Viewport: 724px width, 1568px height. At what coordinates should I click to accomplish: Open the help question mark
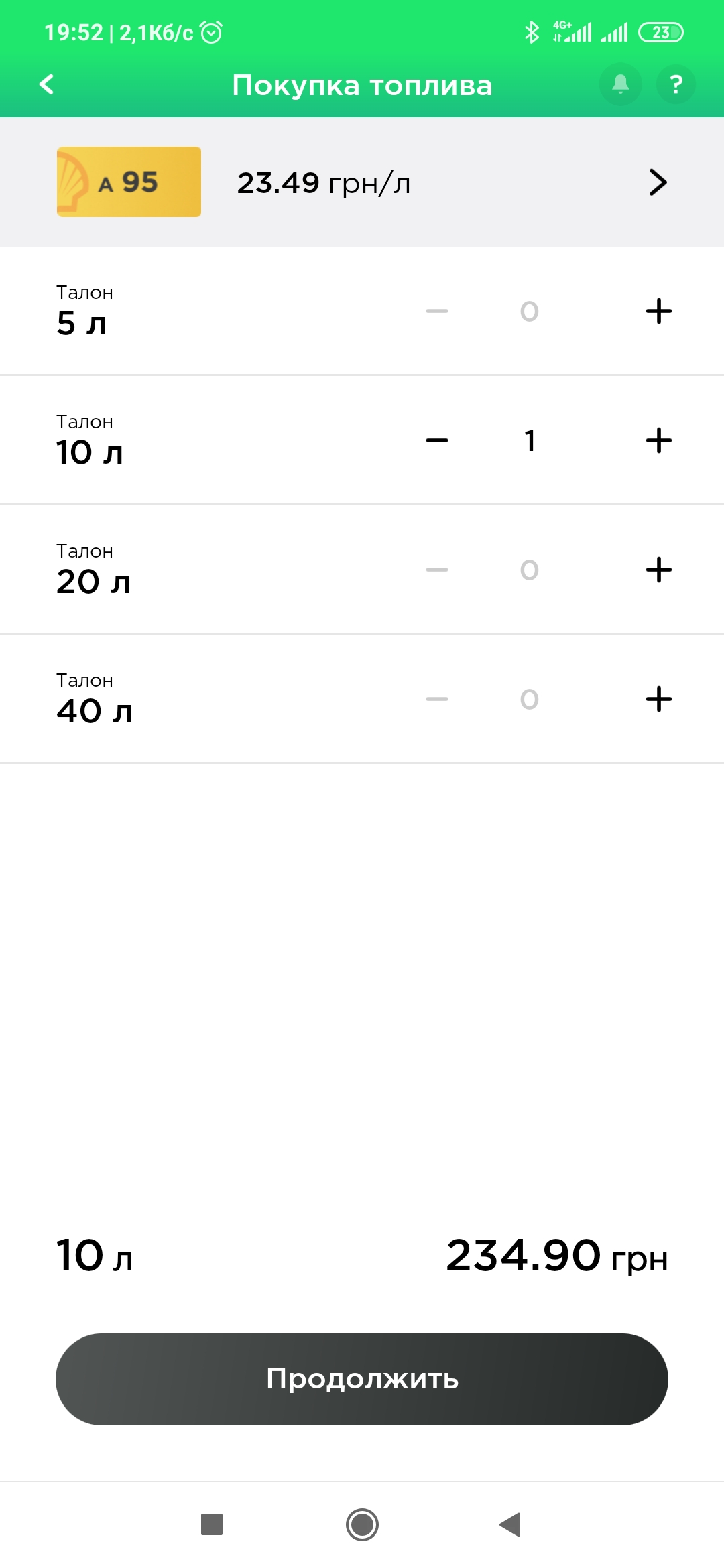tap(676, 84)
